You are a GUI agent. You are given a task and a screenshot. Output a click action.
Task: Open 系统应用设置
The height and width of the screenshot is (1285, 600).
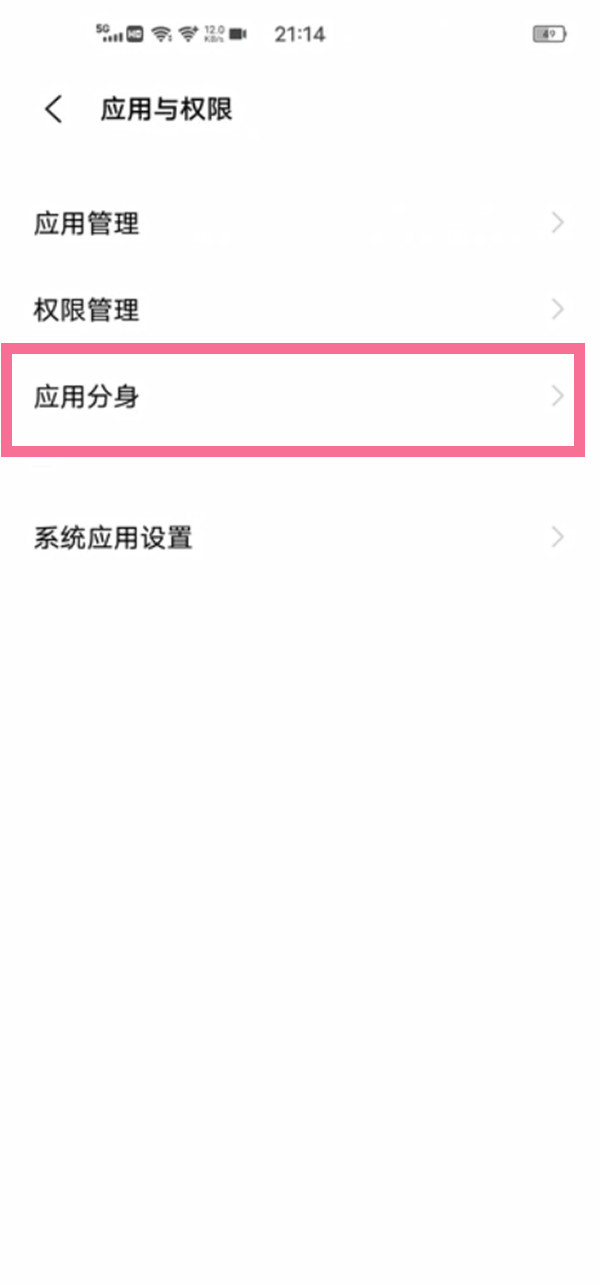(298, 539)
